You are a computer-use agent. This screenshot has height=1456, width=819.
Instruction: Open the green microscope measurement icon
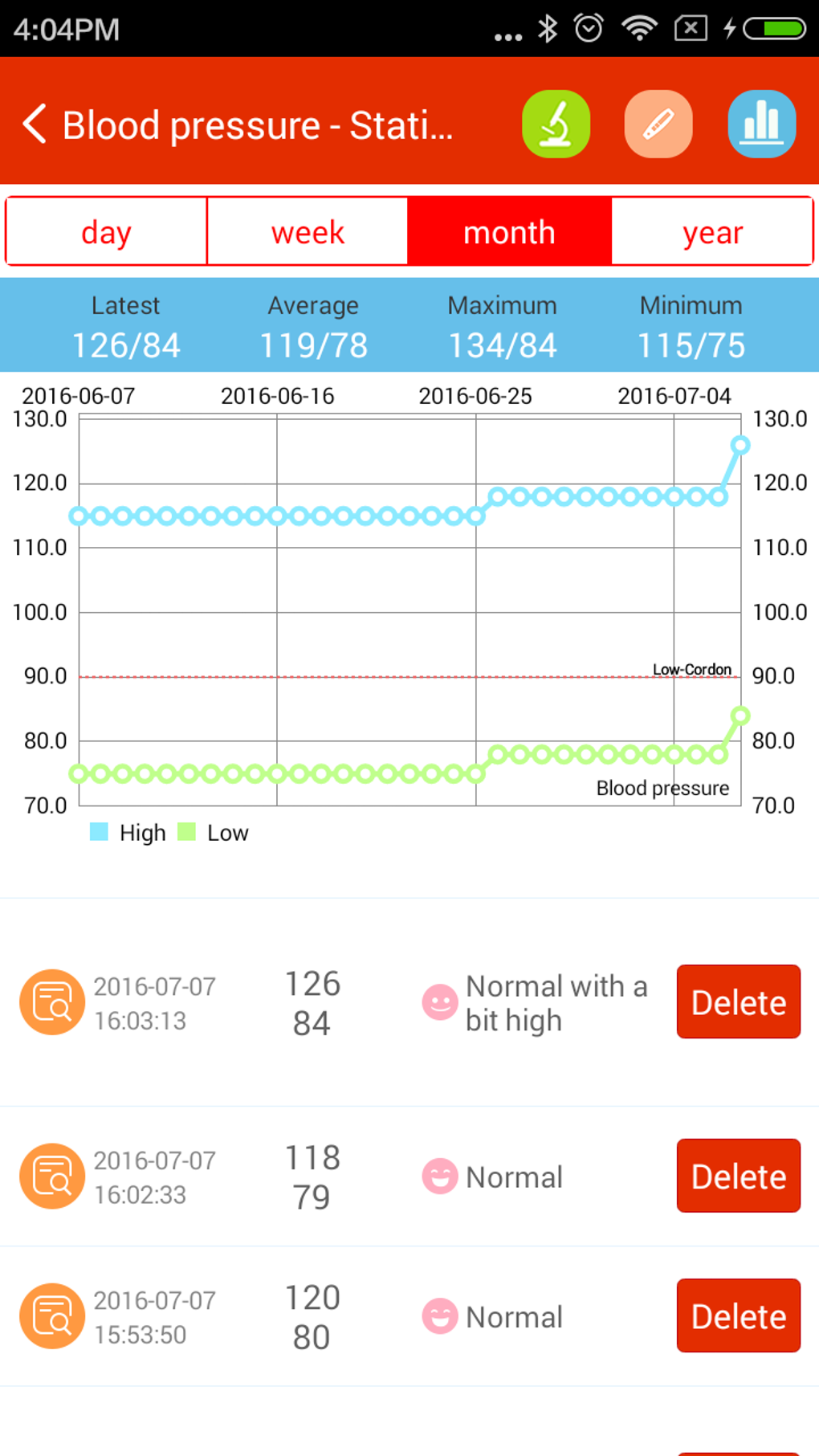(x=556, y=124)
